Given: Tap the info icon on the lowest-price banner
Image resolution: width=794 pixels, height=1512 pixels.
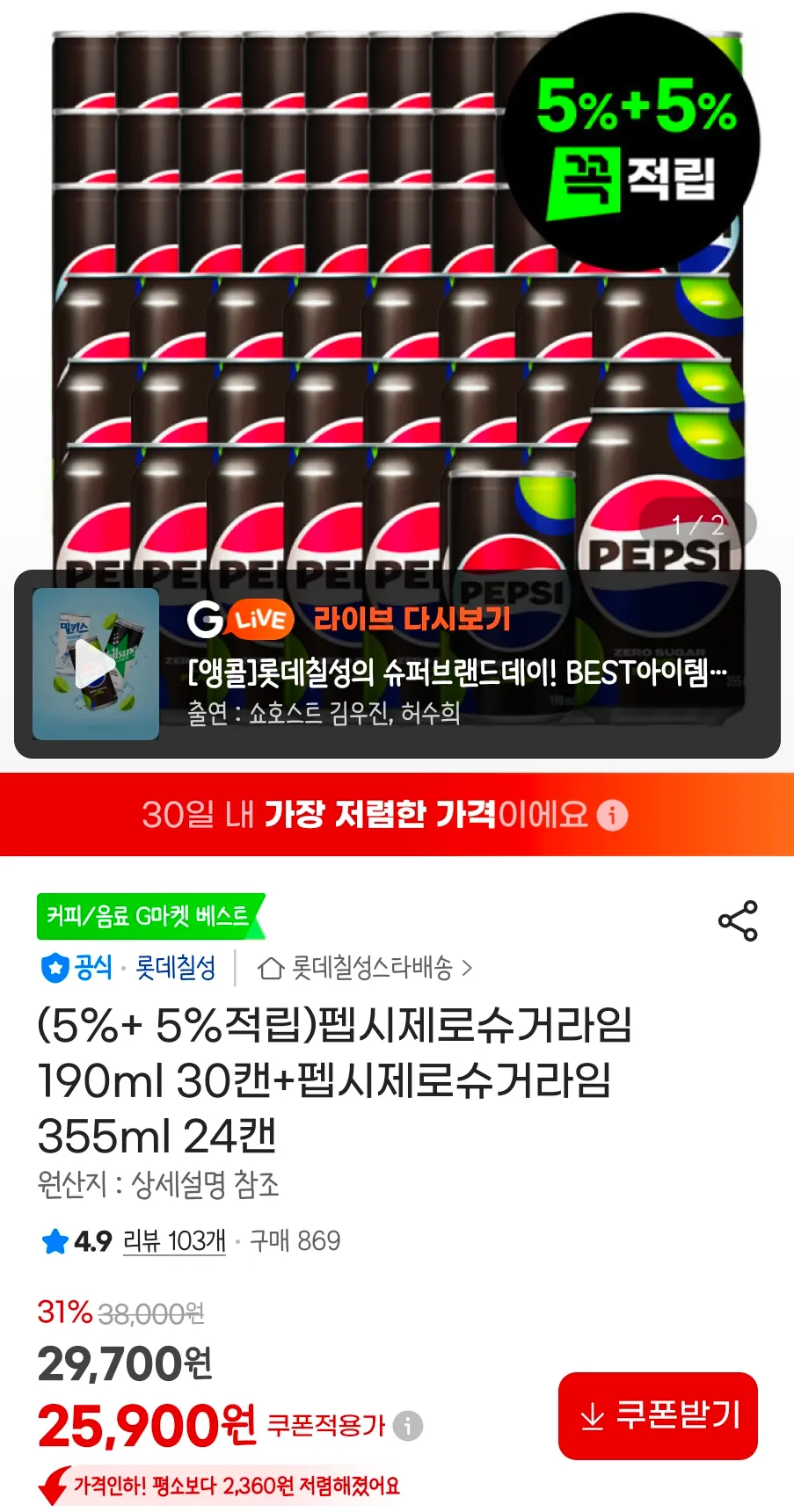Looking at the screenshot, I should click(x=612, y=815).
